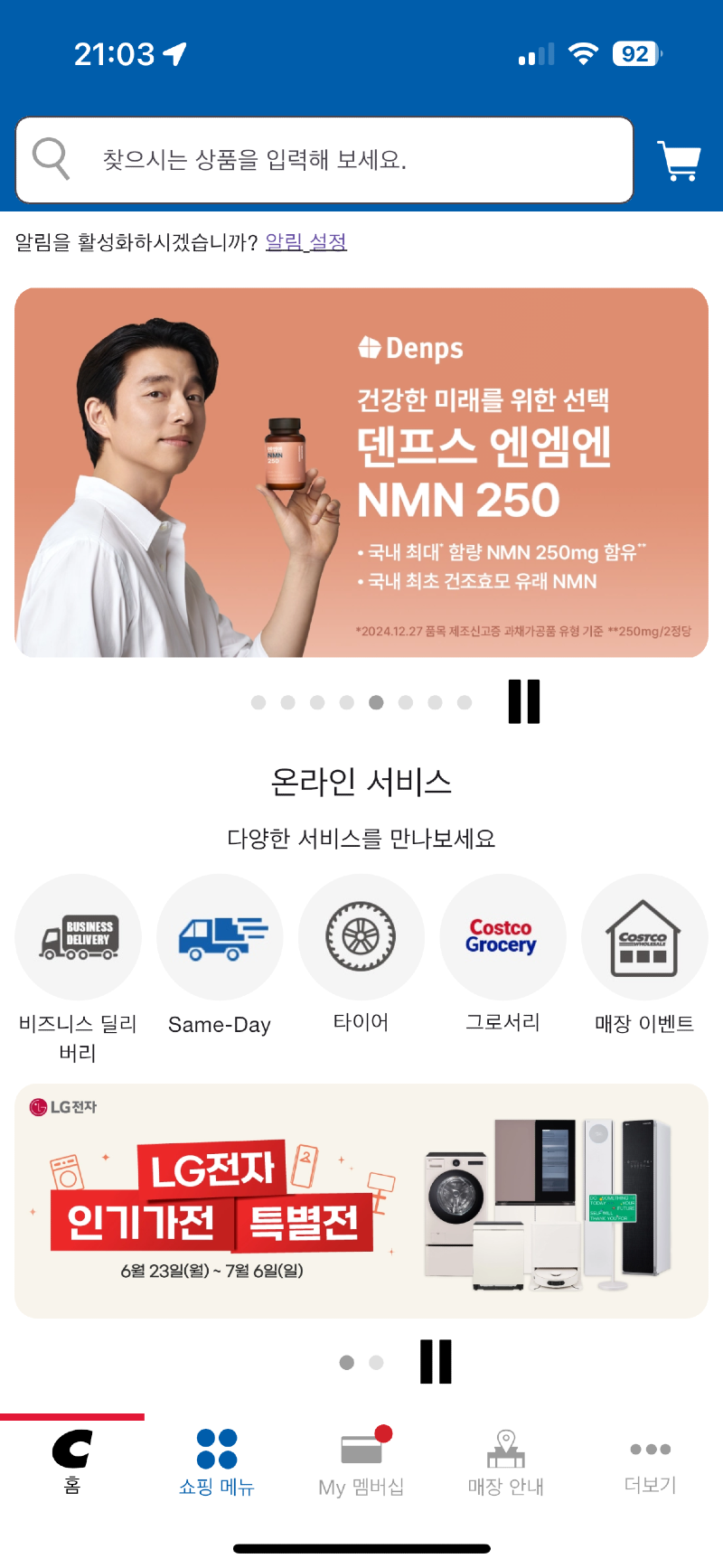
Task: Open Costco Grocery 그로서리
Action: pos(502,937)
